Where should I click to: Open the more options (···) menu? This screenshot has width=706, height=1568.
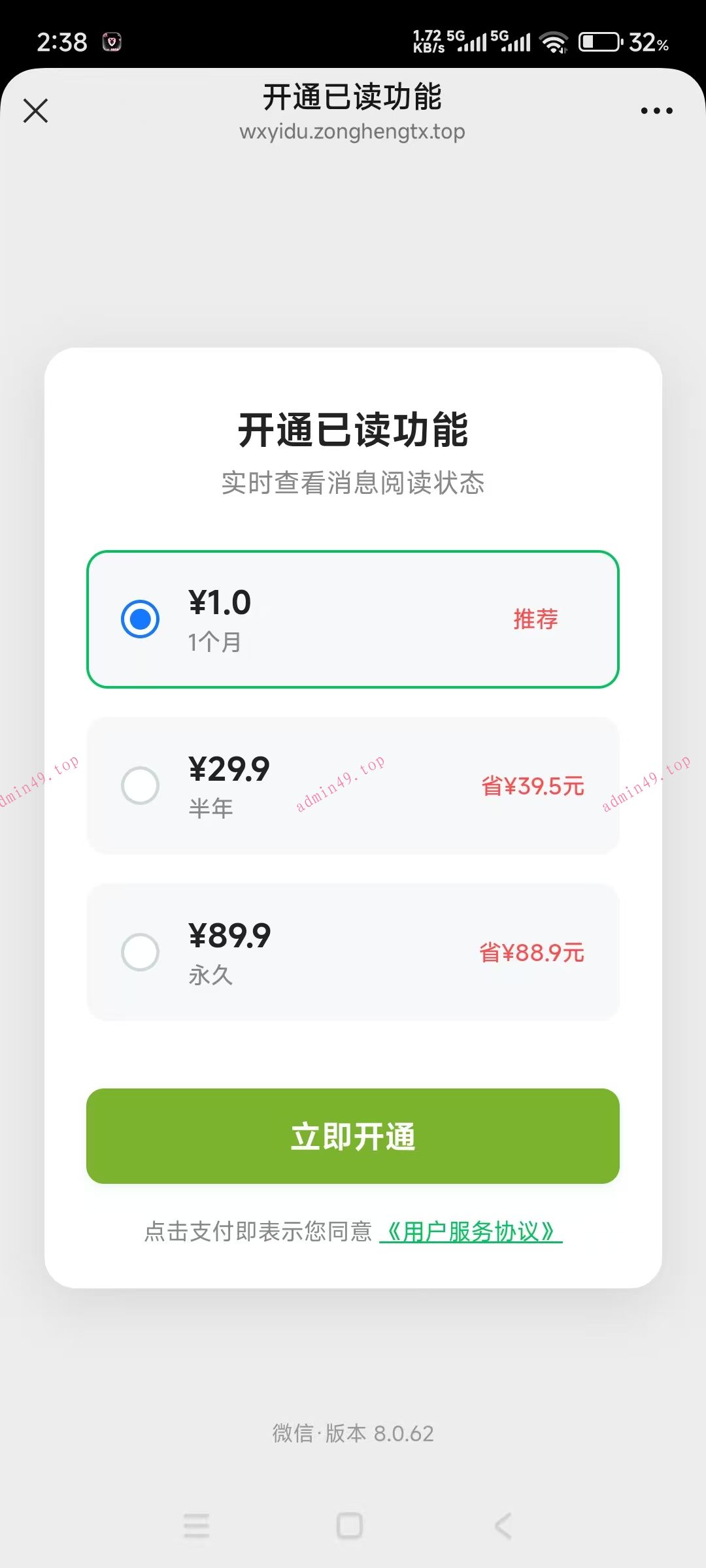[x=656, y=110]
